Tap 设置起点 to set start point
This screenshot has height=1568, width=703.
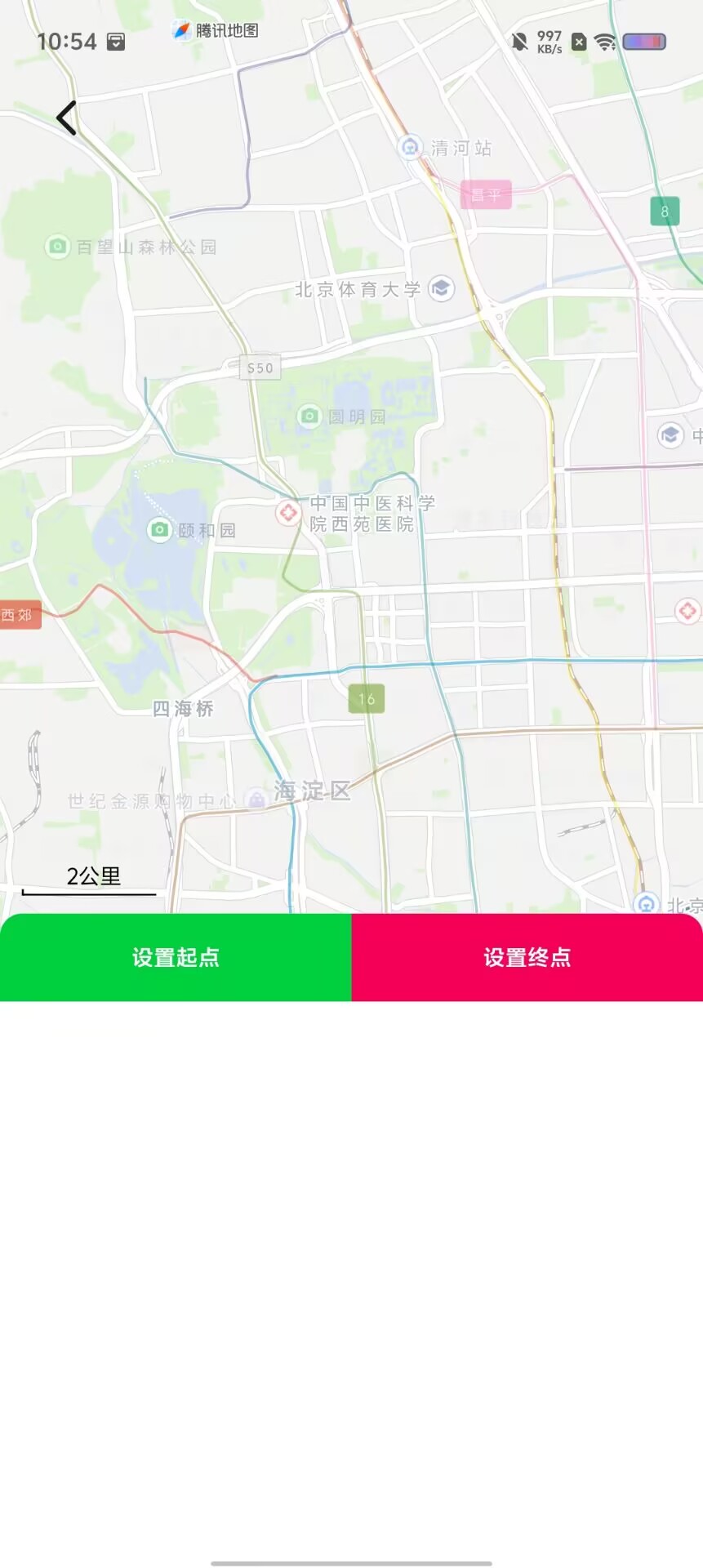click(x=176, y=957)
